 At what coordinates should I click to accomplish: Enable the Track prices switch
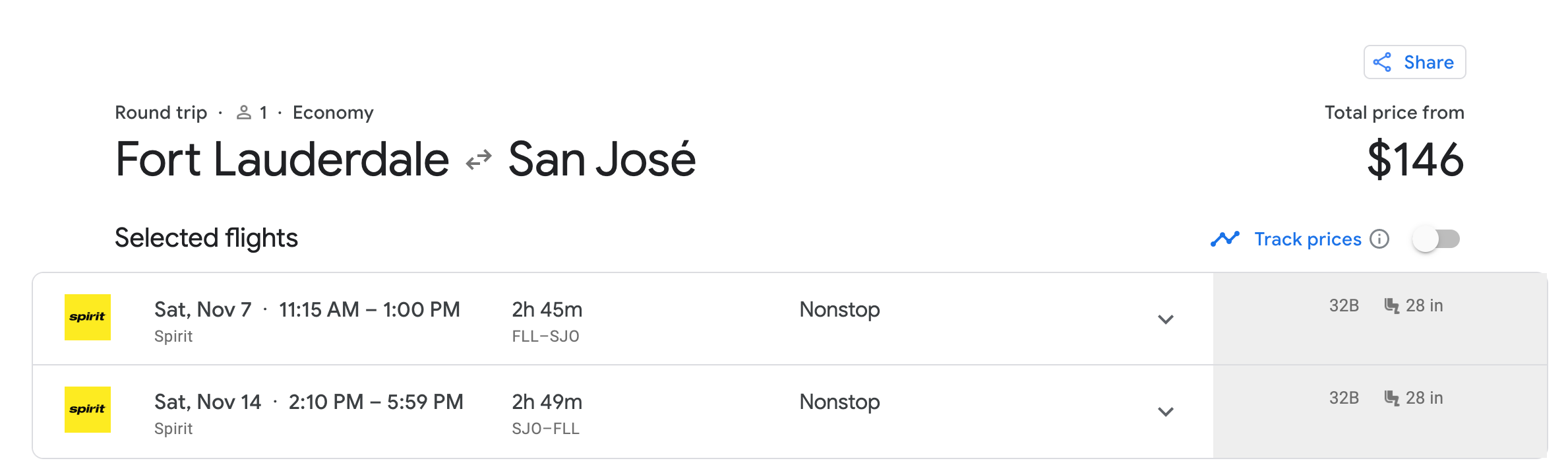(x=1435, y=239)
